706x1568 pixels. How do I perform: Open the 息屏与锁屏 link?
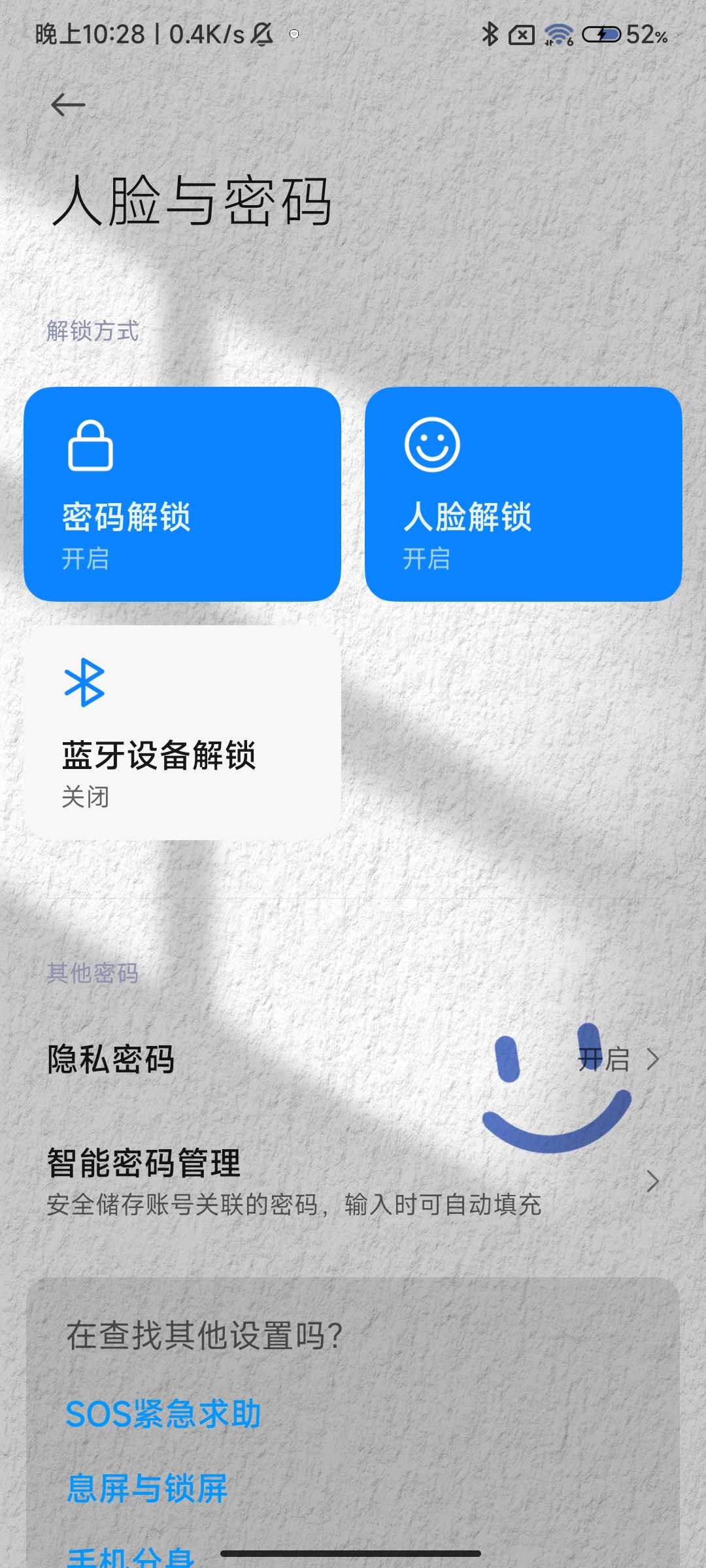pos(147,1489)
